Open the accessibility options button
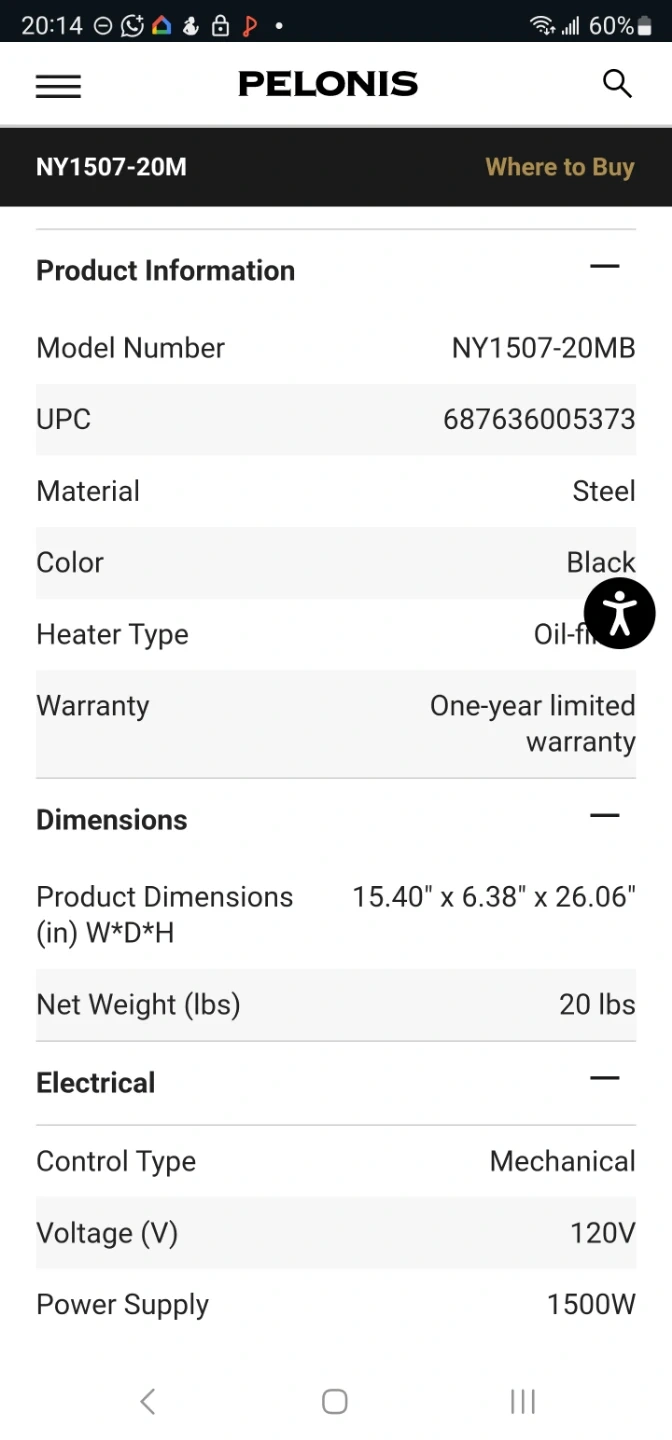The width and height of the screenshot is (672, 1440). point(619,613)
